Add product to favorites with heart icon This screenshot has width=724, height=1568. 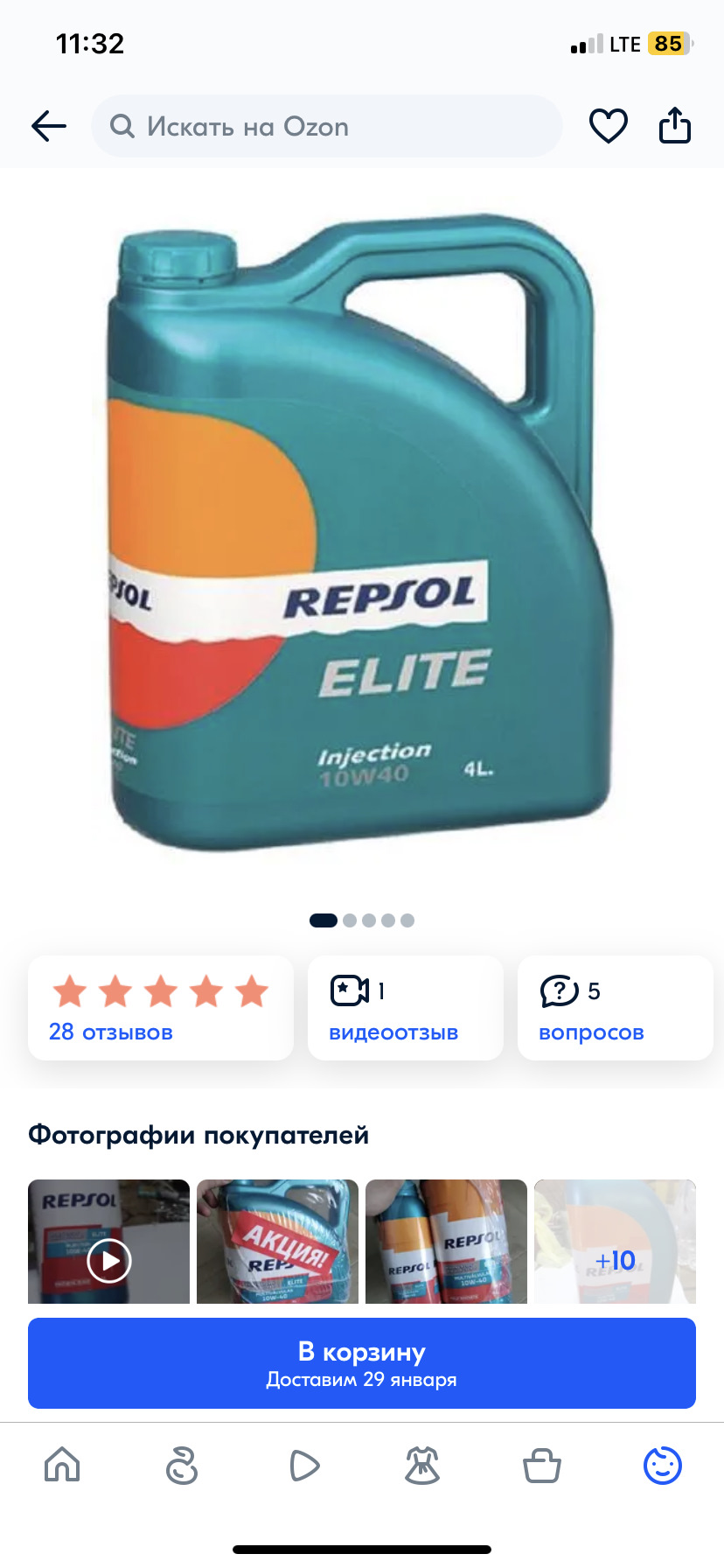coord(608,127)
